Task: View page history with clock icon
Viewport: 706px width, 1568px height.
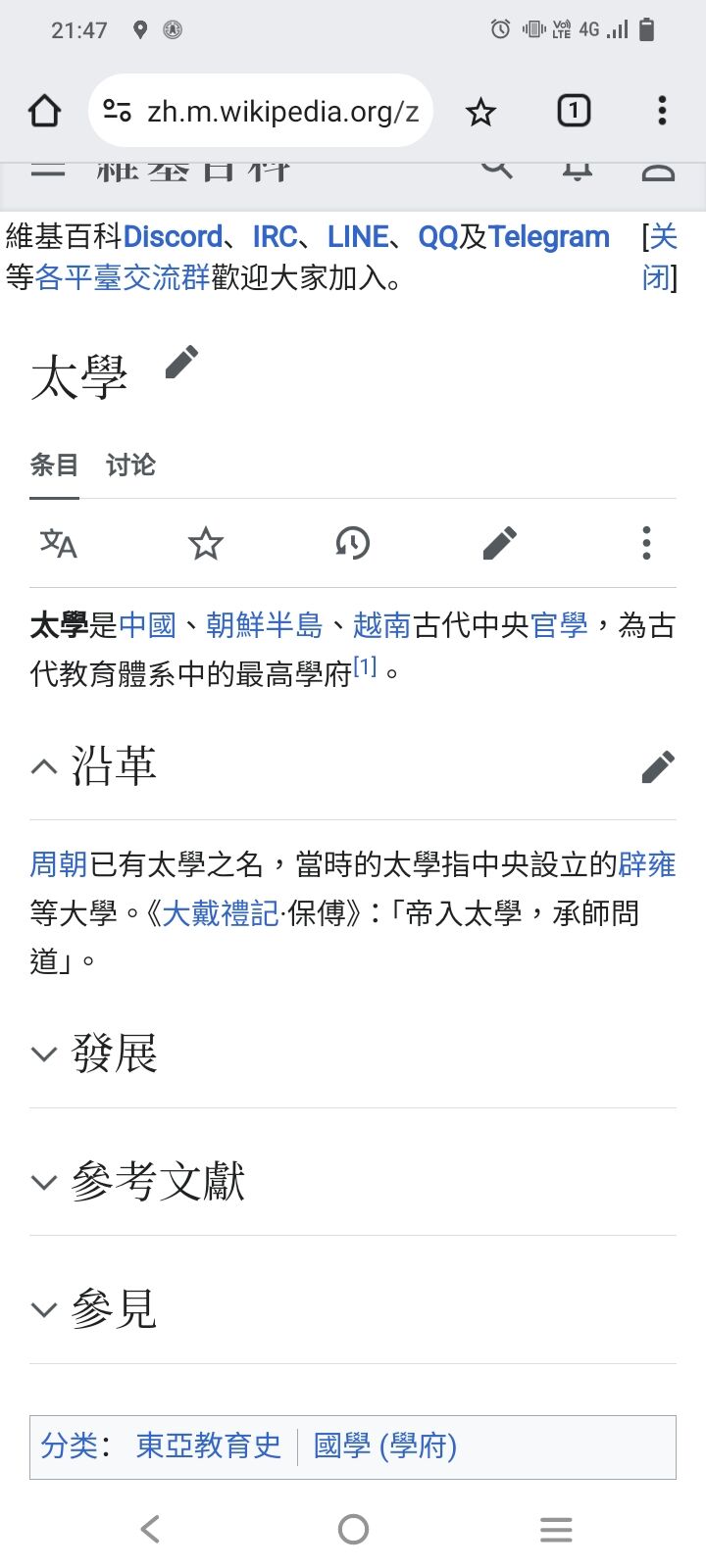Action: 352,543
